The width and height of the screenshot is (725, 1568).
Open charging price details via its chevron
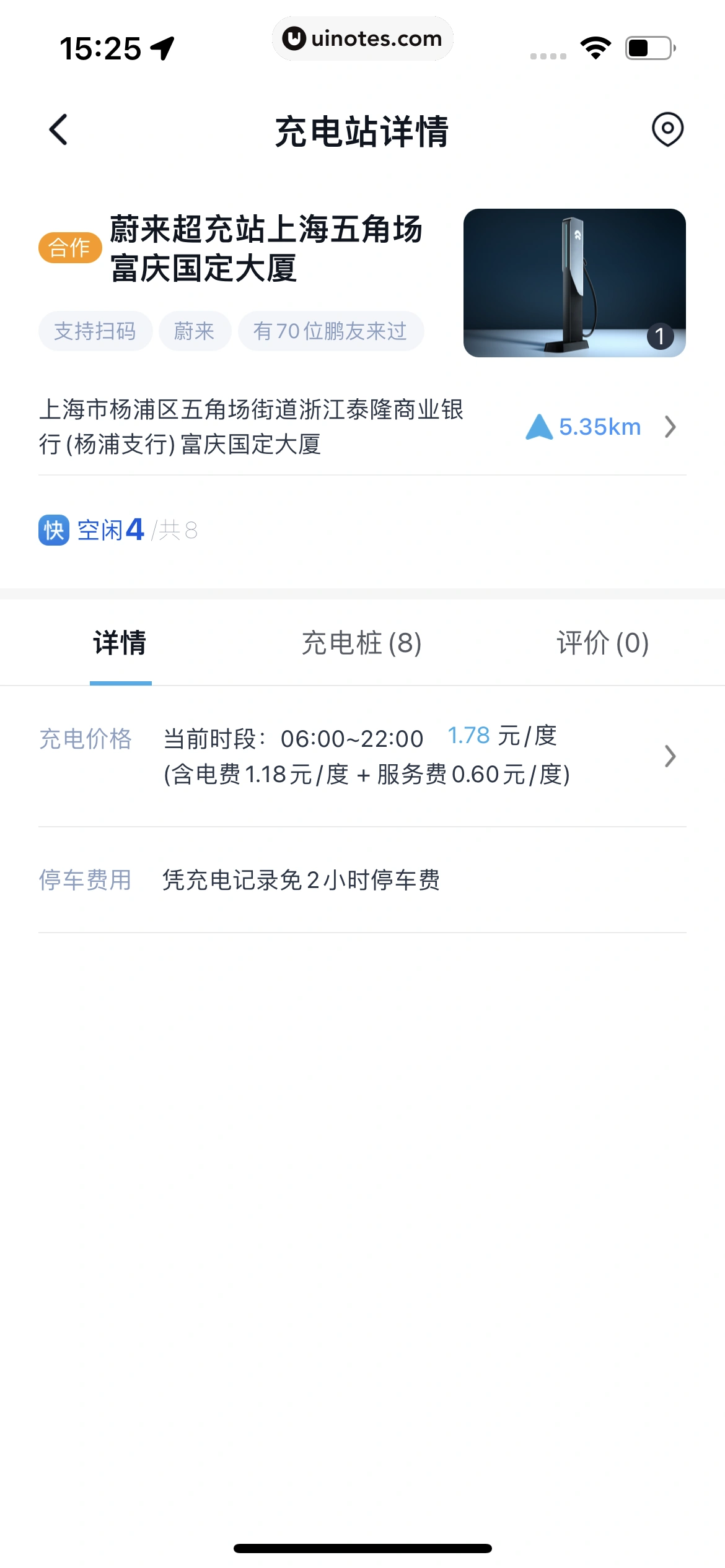click(x=670, y=756)
